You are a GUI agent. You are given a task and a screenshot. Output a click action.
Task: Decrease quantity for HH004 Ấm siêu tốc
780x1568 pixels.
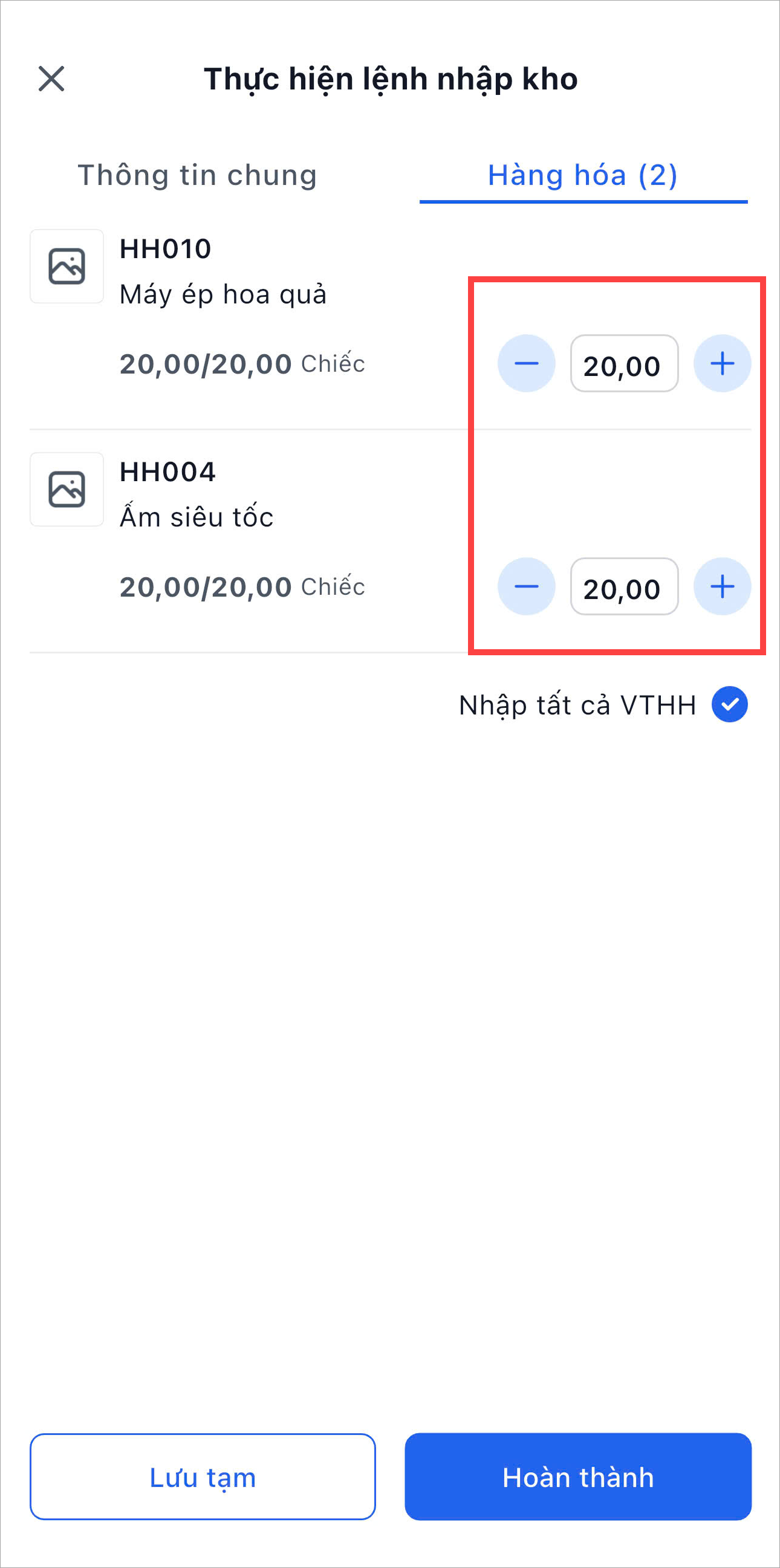tap(526, 587)
